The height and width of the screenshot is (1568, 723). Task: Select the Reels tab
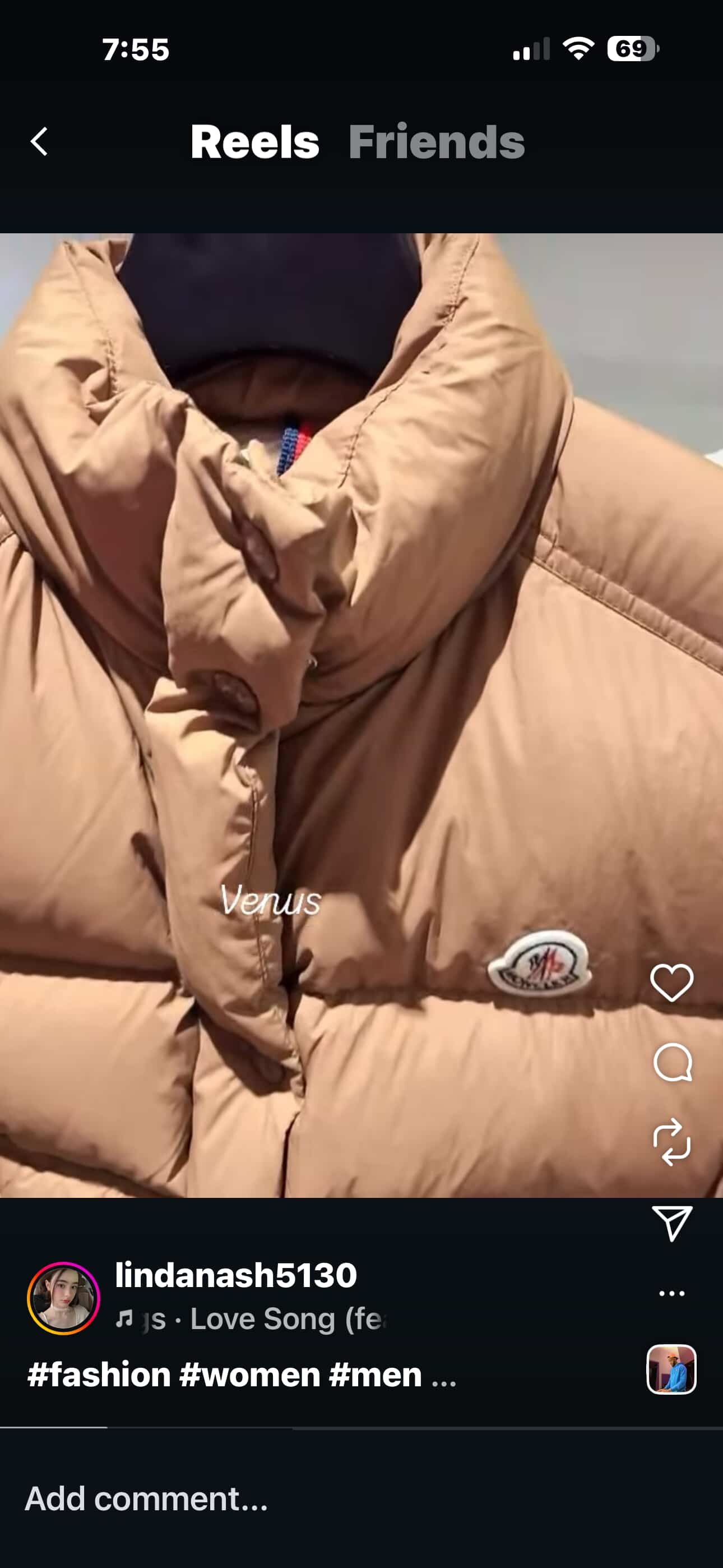[x=254, y=142]
